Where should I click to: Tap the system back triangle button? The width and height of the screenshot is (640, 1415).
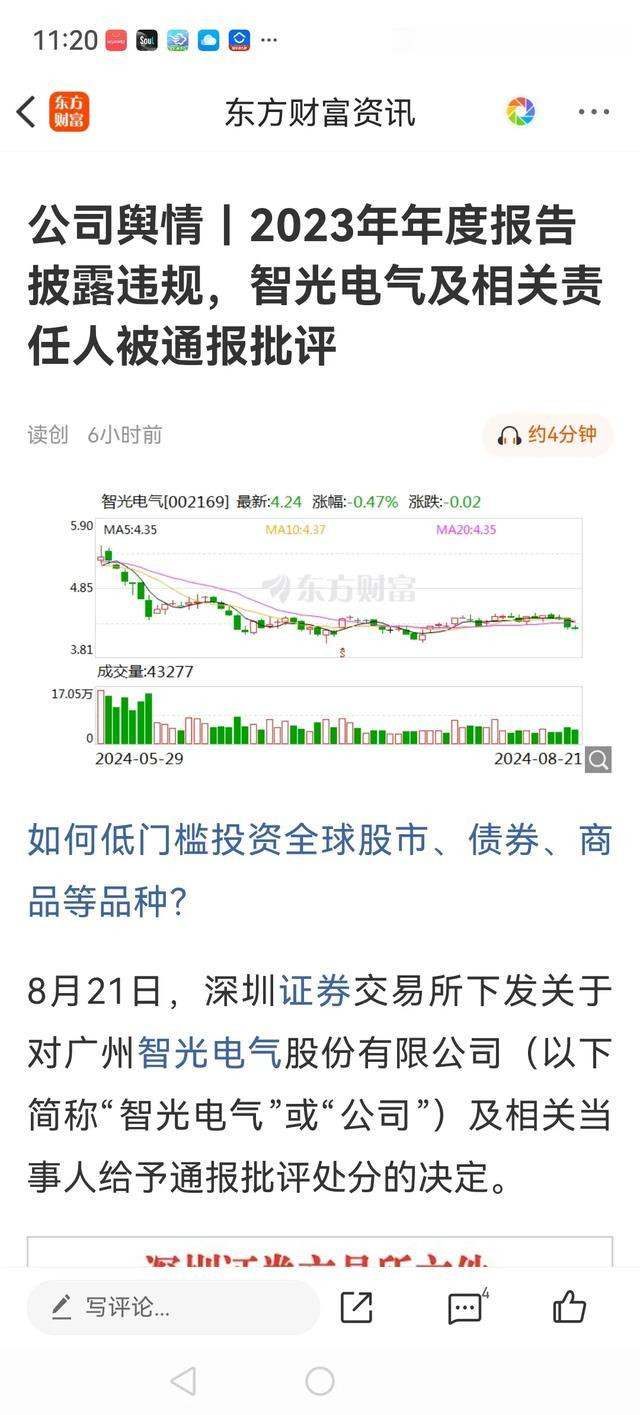183,1381
